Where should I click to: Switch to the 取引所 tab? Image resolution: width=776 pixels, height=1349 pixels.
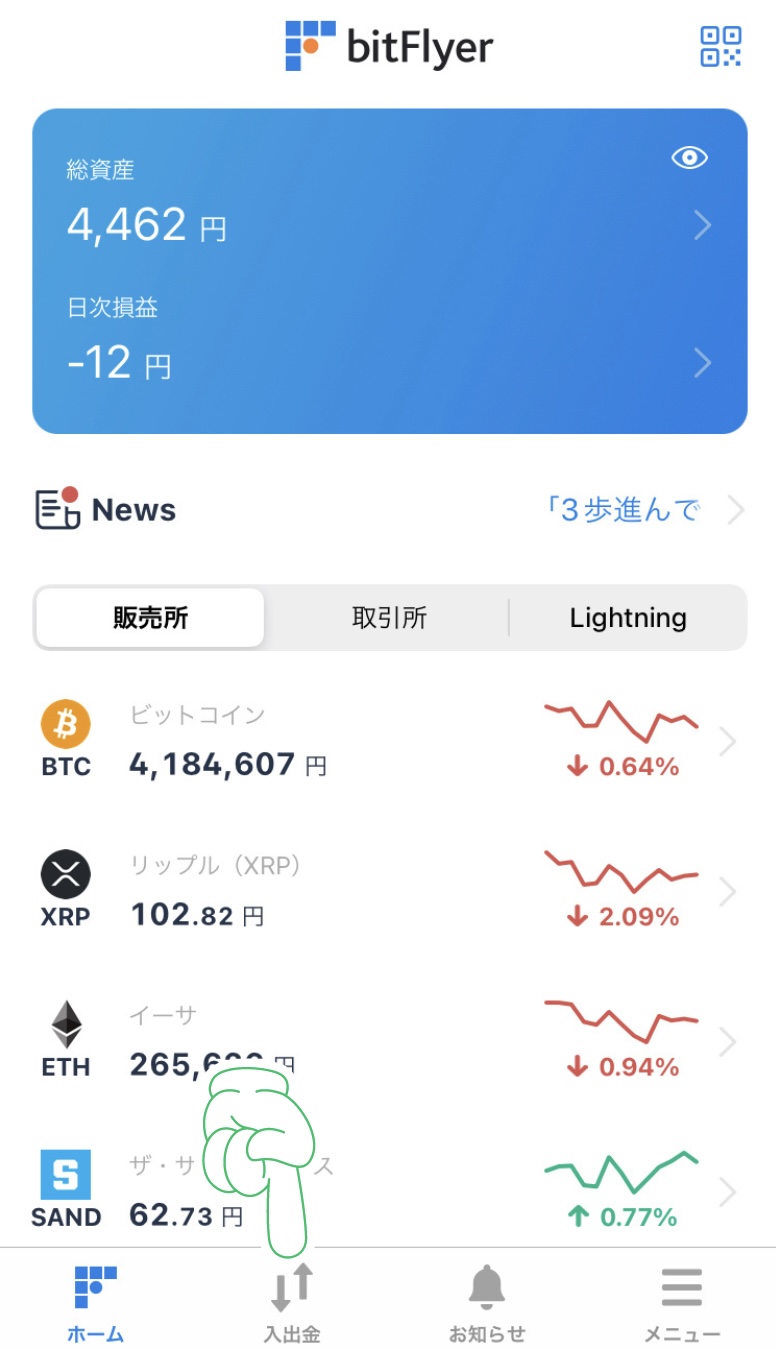click(391, 617)
